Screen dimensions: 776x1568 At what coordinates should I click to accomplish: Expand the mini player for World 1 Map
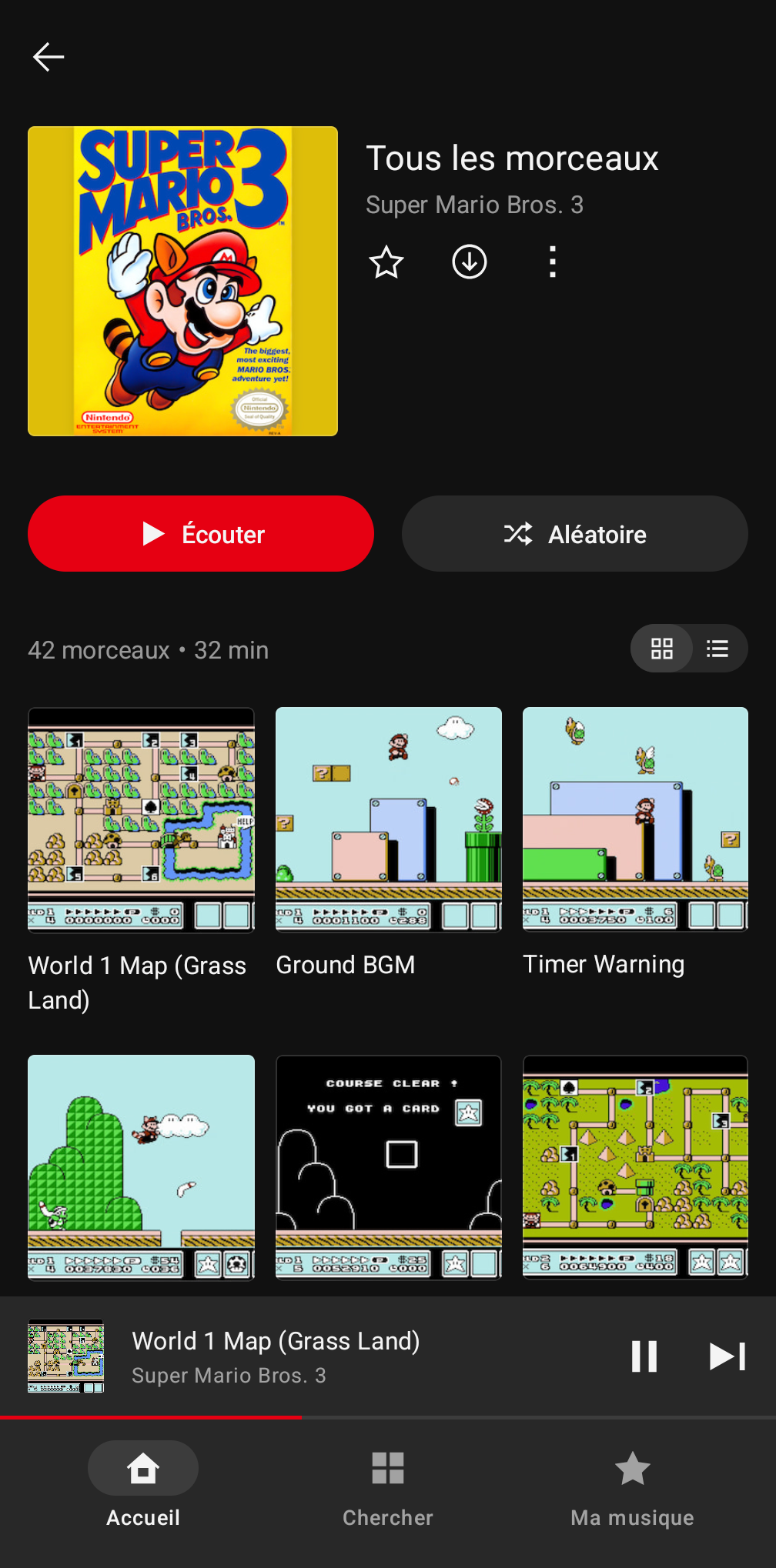(308, 1356)
